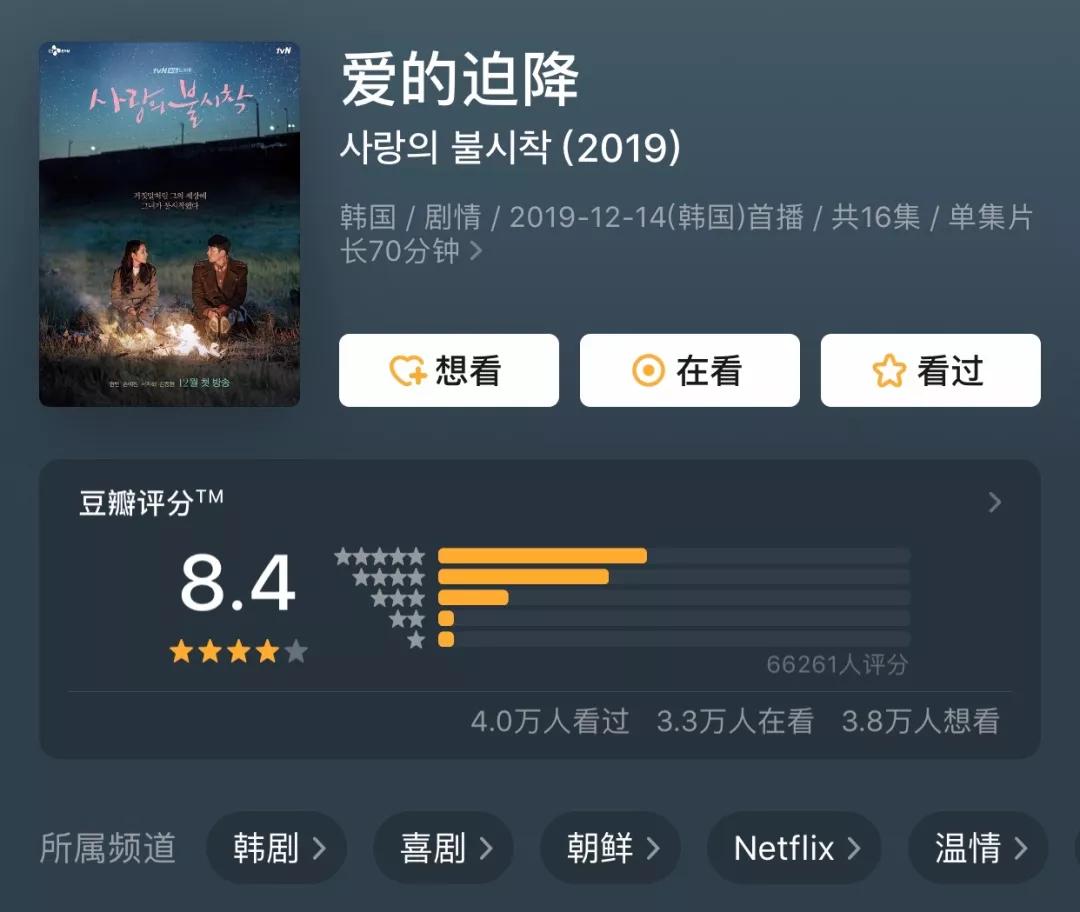
Task: Open the Netflix channel chip
Action: point(794,849)
